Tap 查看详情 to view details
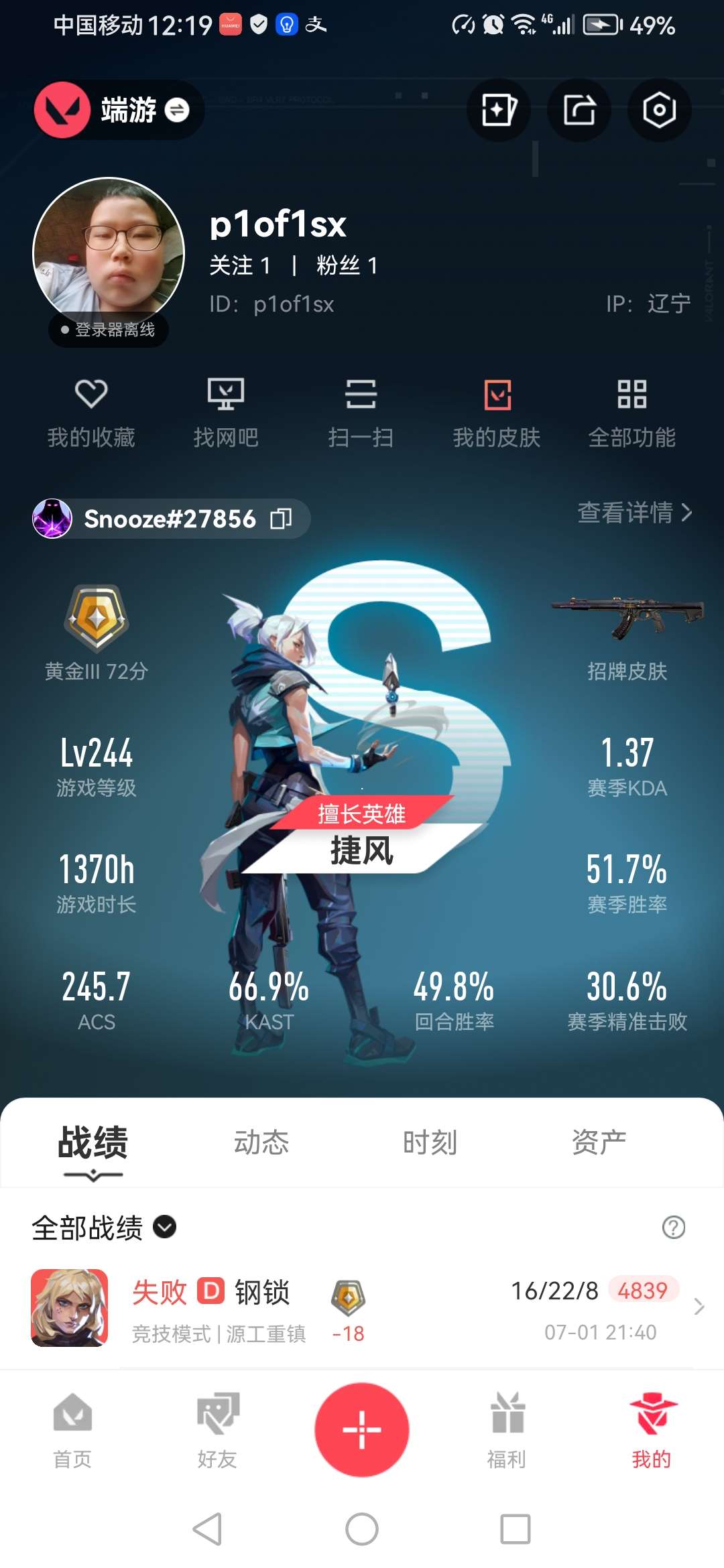This screenshot has width=724, height=1568. (x=634, y=513)
